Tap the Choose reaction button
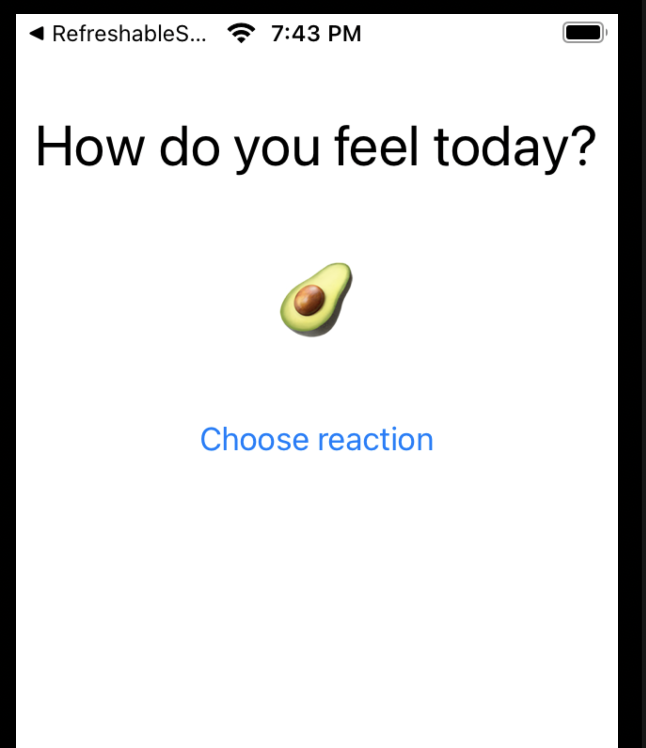Screen dimensions: 646x748 tap(316, 439)
